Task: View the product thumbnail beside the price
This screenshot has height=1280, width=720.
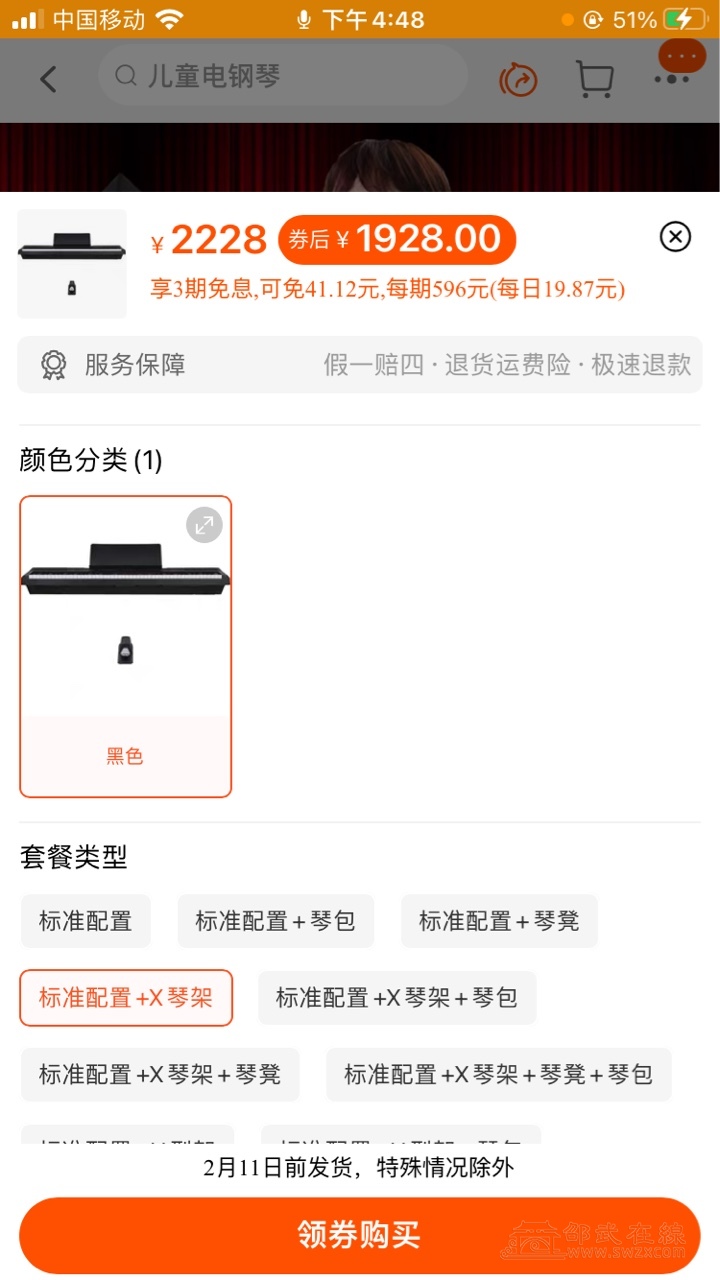Action: click(x=72, y=264)
